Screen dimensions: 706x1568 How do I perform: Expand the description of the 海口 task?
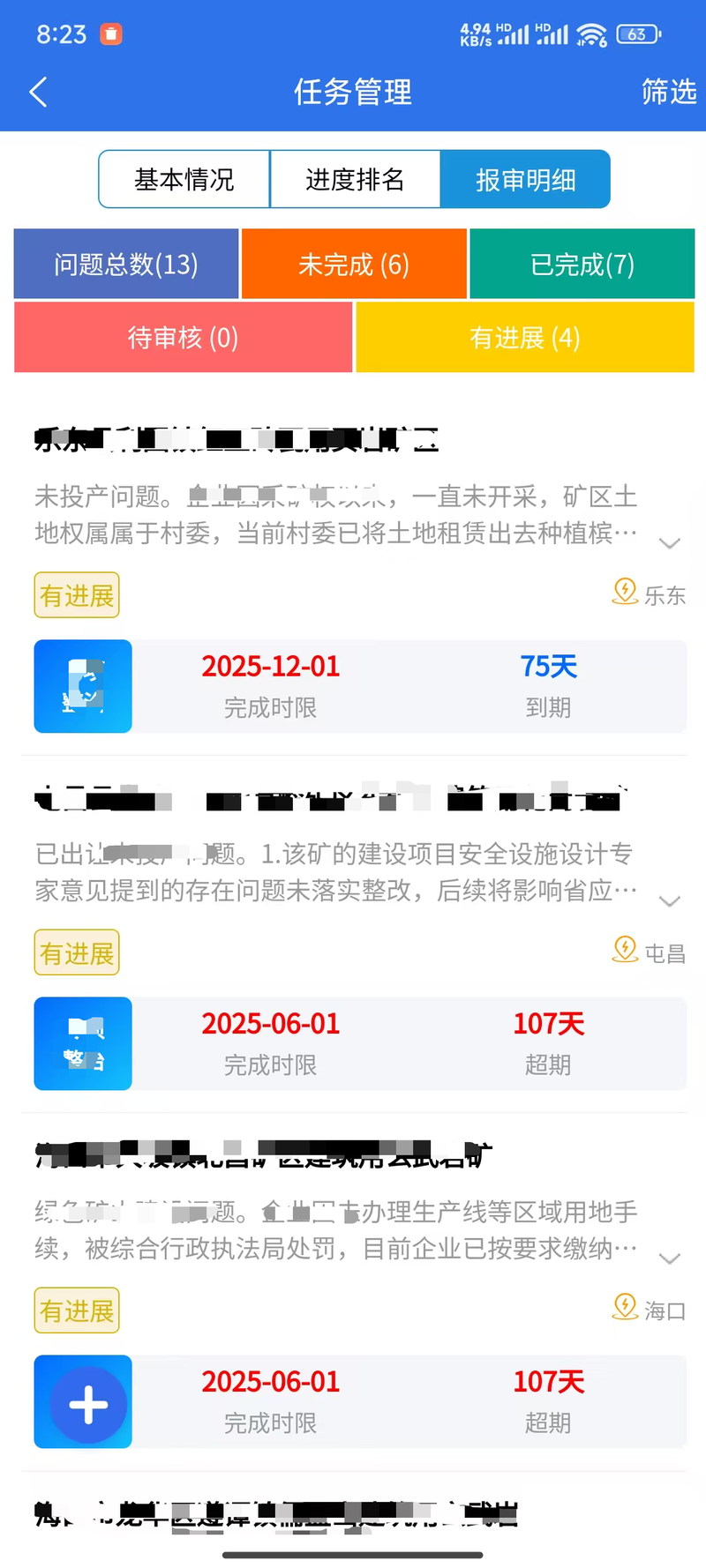670,1258
